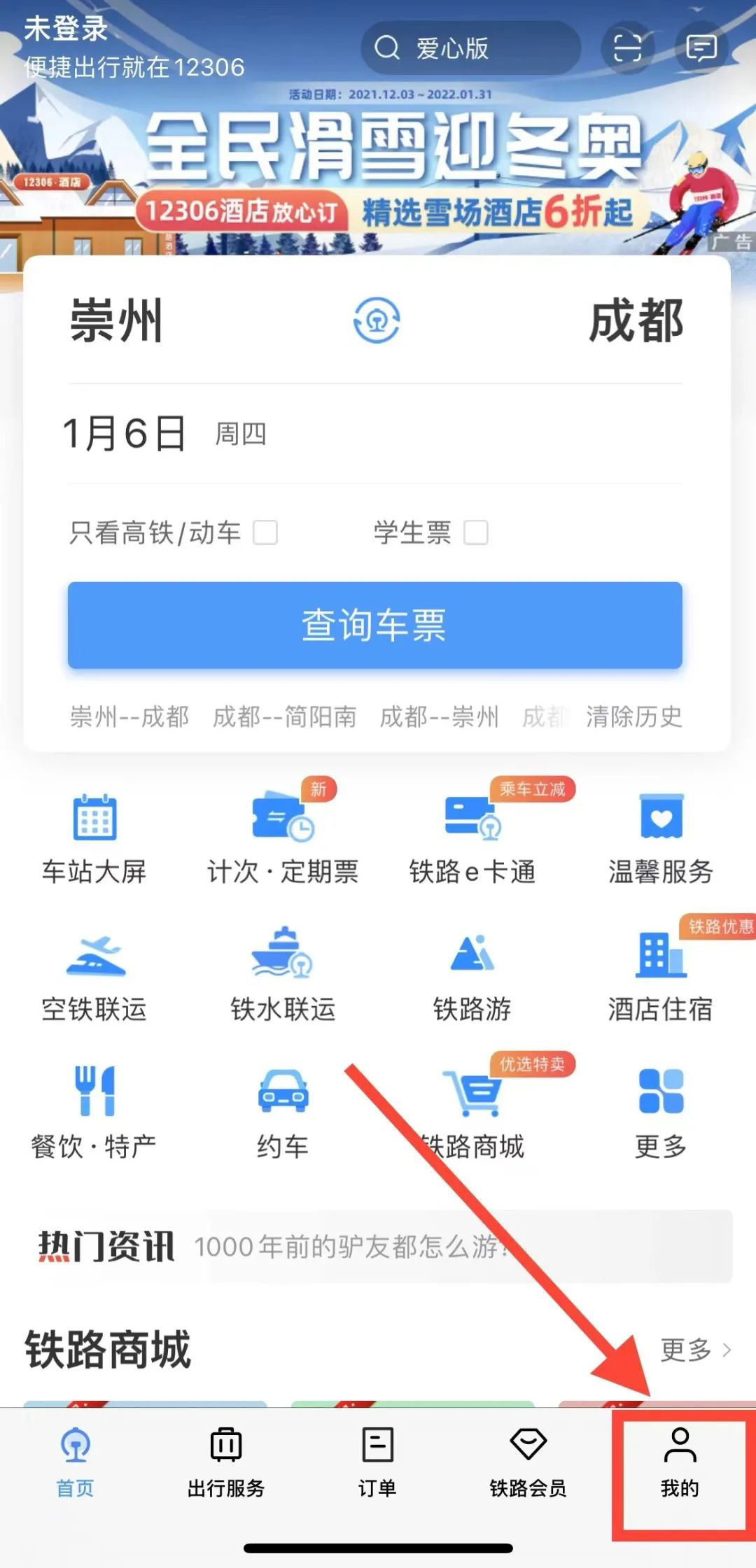Open 计次·定期票 service
Image resolution: width=756 pixels, height=1568 pixels.
(283, 840)
